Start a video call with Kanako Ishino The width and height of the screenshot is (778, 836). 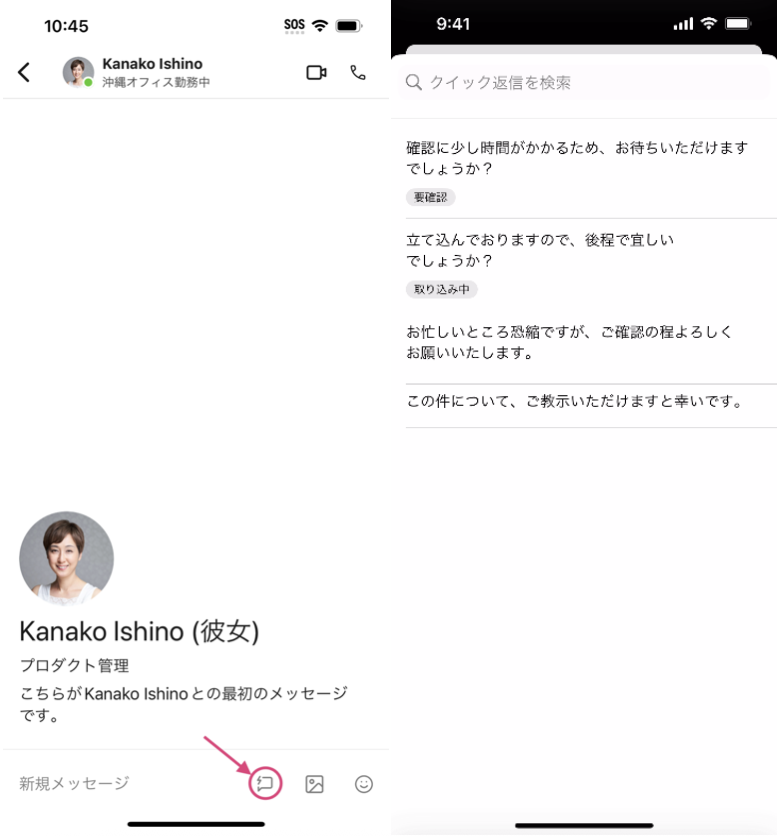coord(316,72)
